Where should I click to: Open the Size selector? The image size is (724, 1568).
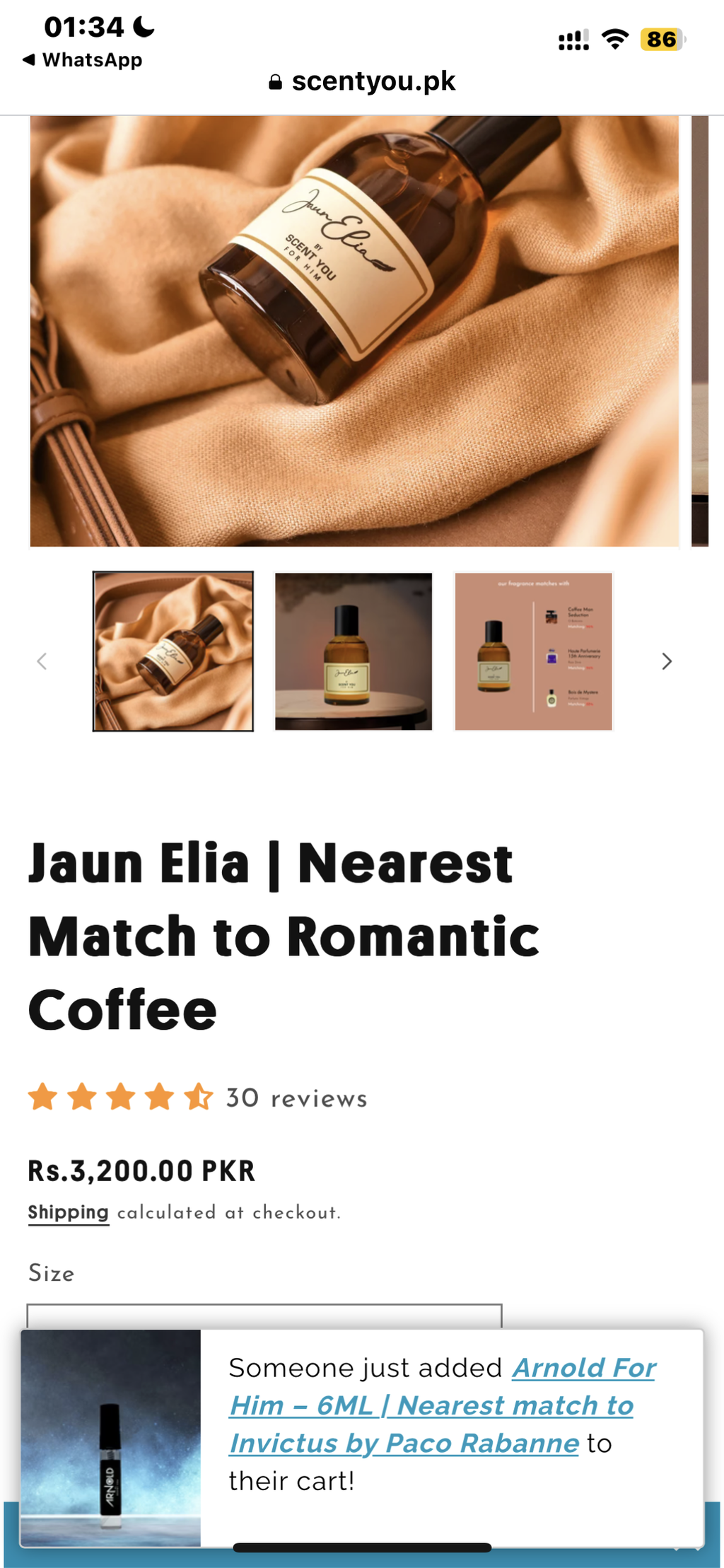click(264, 1316)
